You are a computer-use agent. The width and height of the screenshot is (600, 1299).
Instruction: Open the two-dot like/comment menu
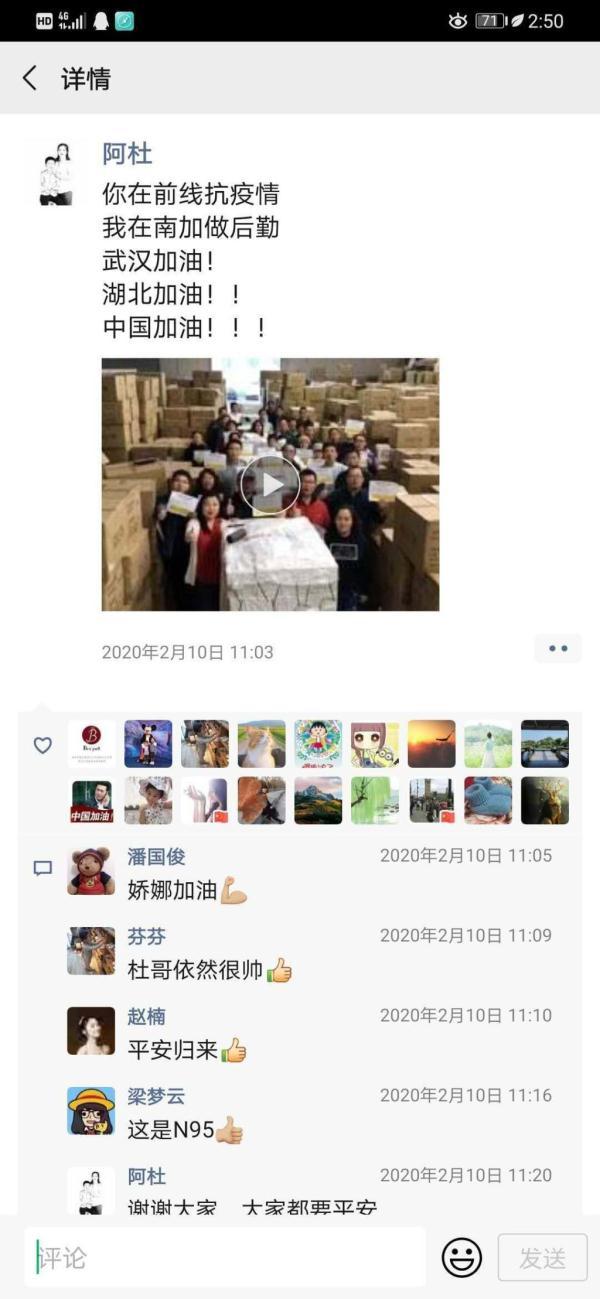557,649
